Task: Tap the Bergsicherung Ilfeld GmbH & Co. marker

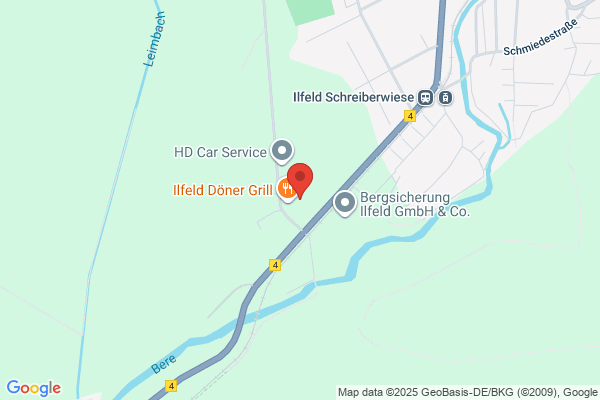Action: (345, 203)
